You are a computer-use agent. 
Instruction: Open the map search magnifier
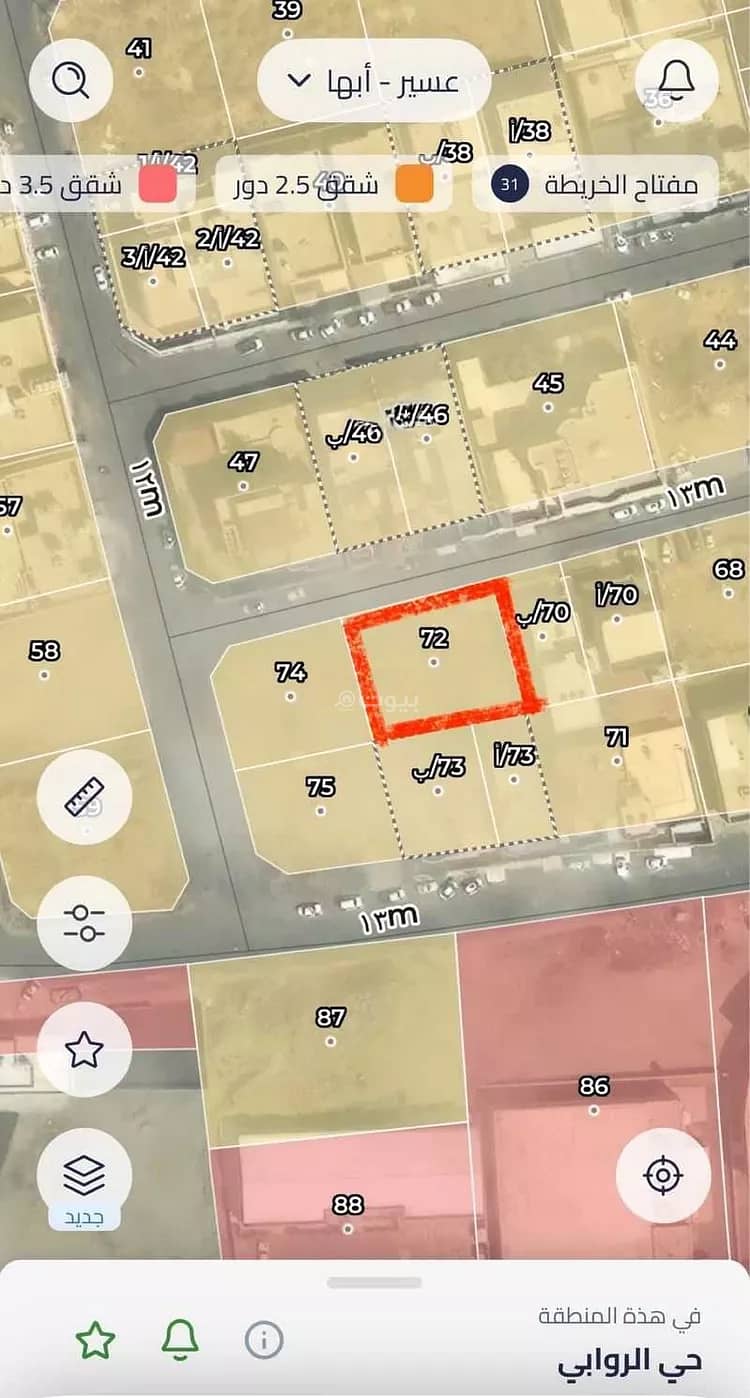pyautogui.click(x=70, y=80)
